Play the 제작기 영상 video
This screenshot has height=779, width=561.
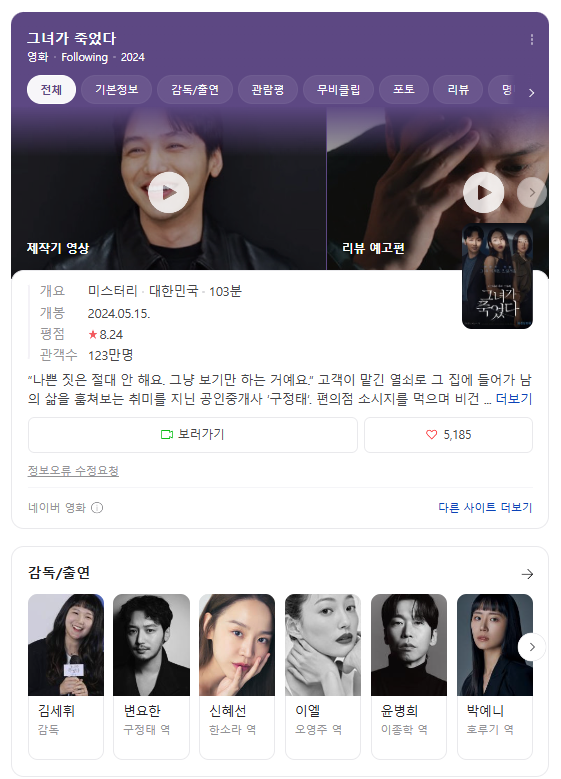pyautogui.click(x=168, y=192)
